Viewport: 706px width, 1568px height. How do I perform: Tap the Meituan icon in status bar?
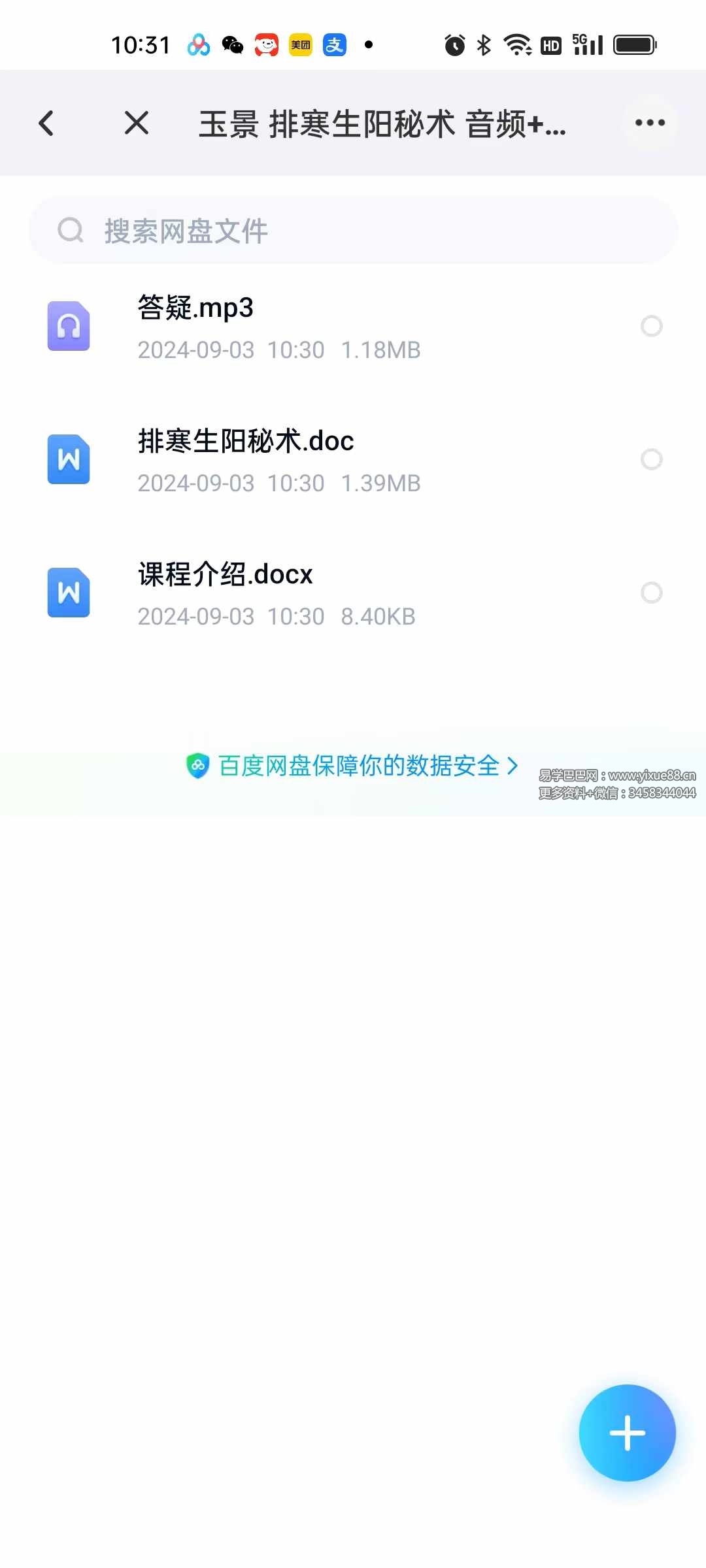coord(299,44)
